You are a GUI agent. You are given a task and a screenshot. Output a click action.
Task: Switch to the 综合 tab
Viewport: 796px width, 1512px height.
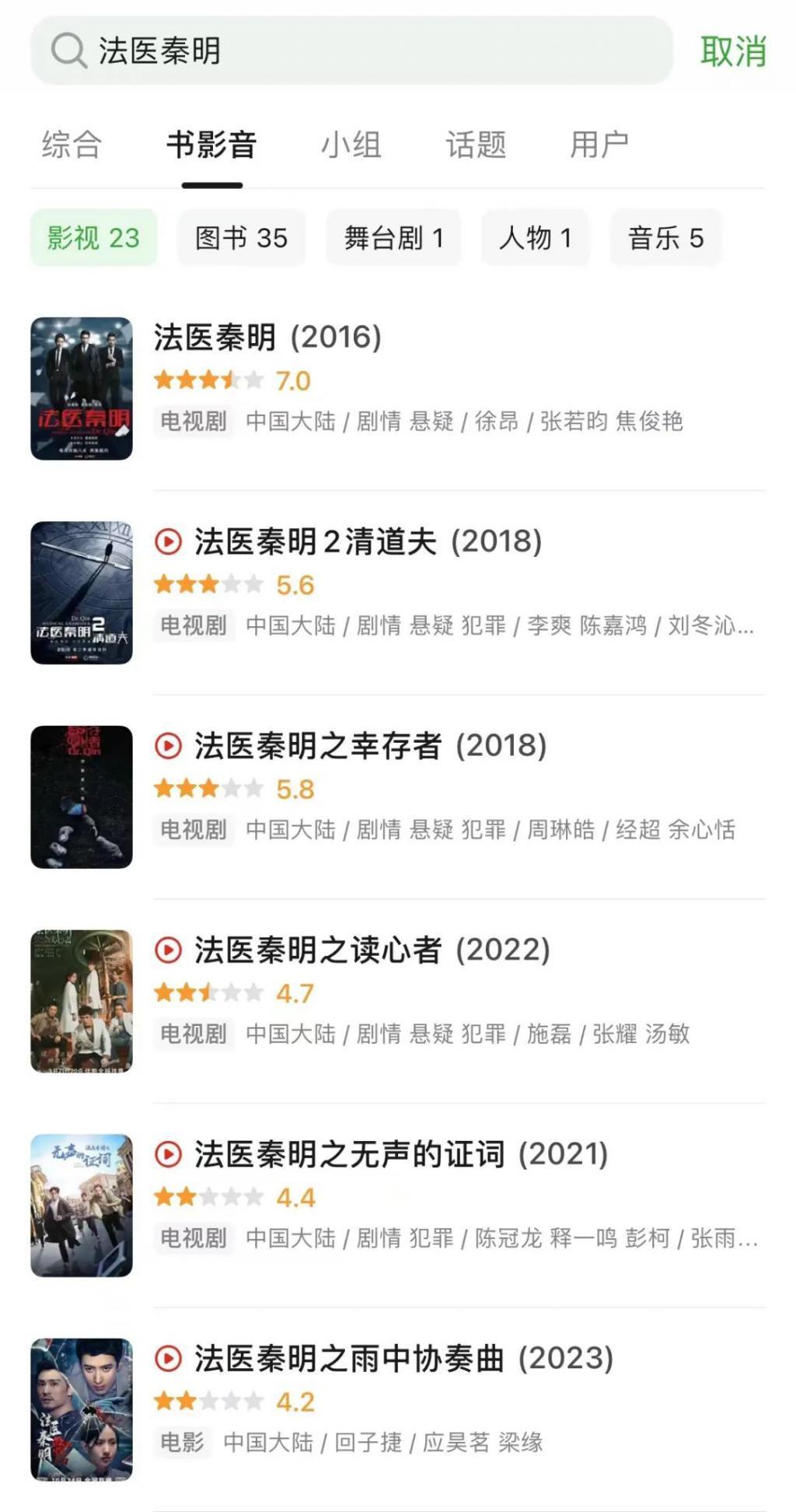pyautogui.click(x=72, y=145)
